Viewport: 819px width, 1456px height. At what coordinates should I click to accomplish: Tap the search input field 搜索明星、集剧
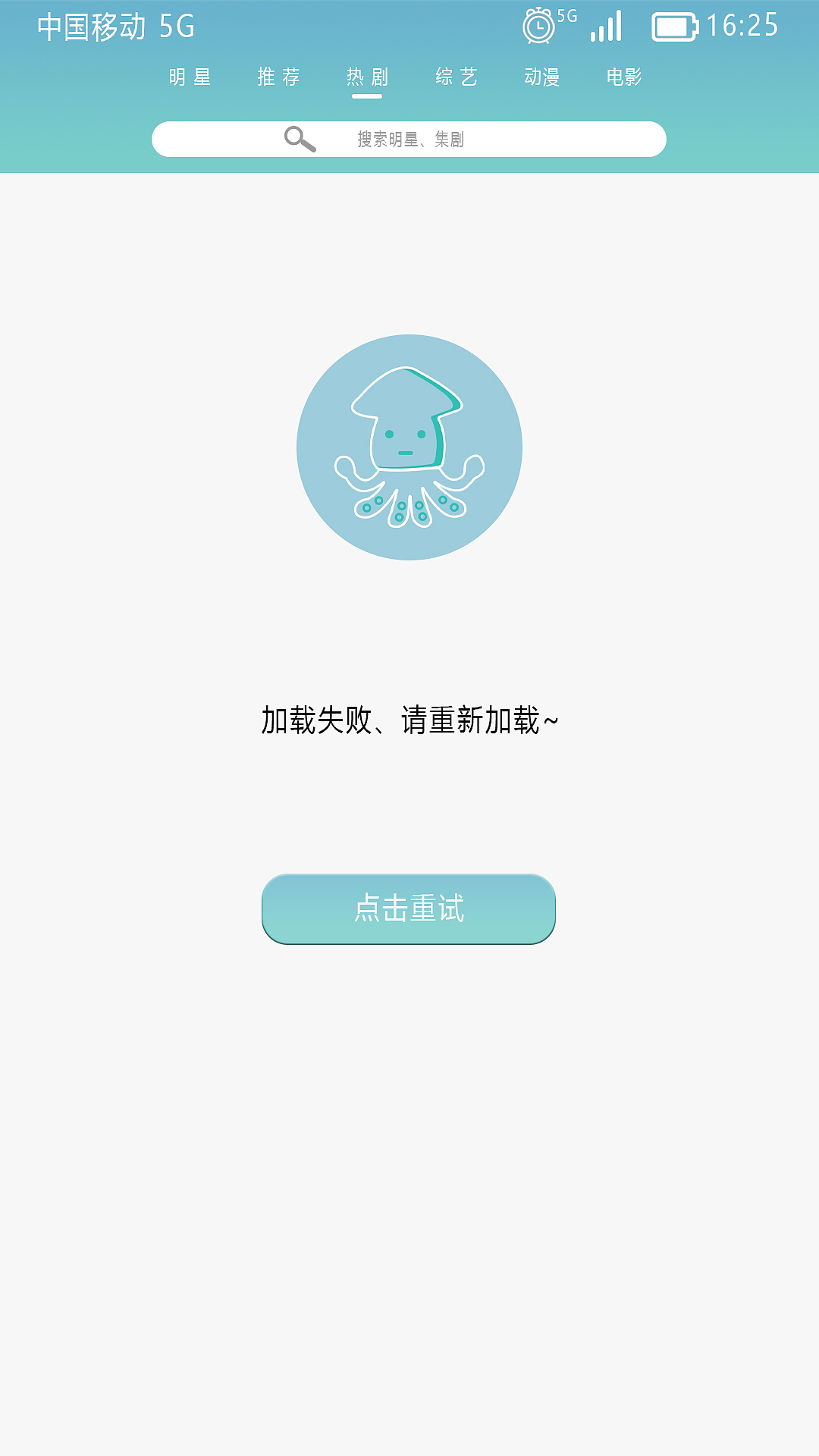click(x=413, y=139)
